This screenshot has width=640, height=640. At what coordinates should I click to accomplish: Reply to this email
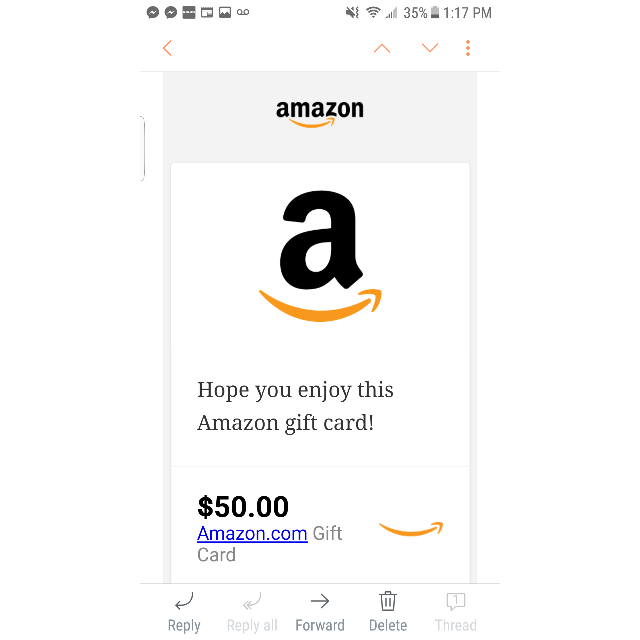(184, 611)
